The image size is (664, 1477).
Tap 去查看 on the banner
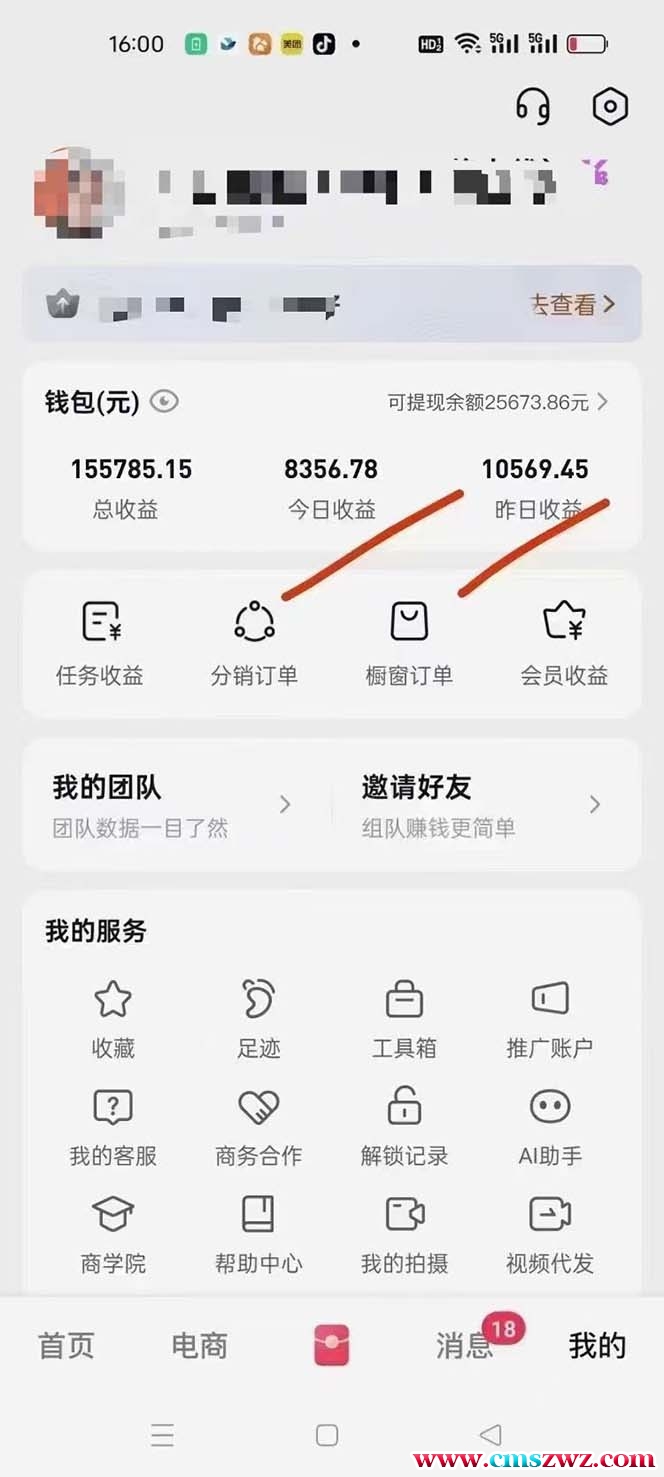tap(572, 304)
